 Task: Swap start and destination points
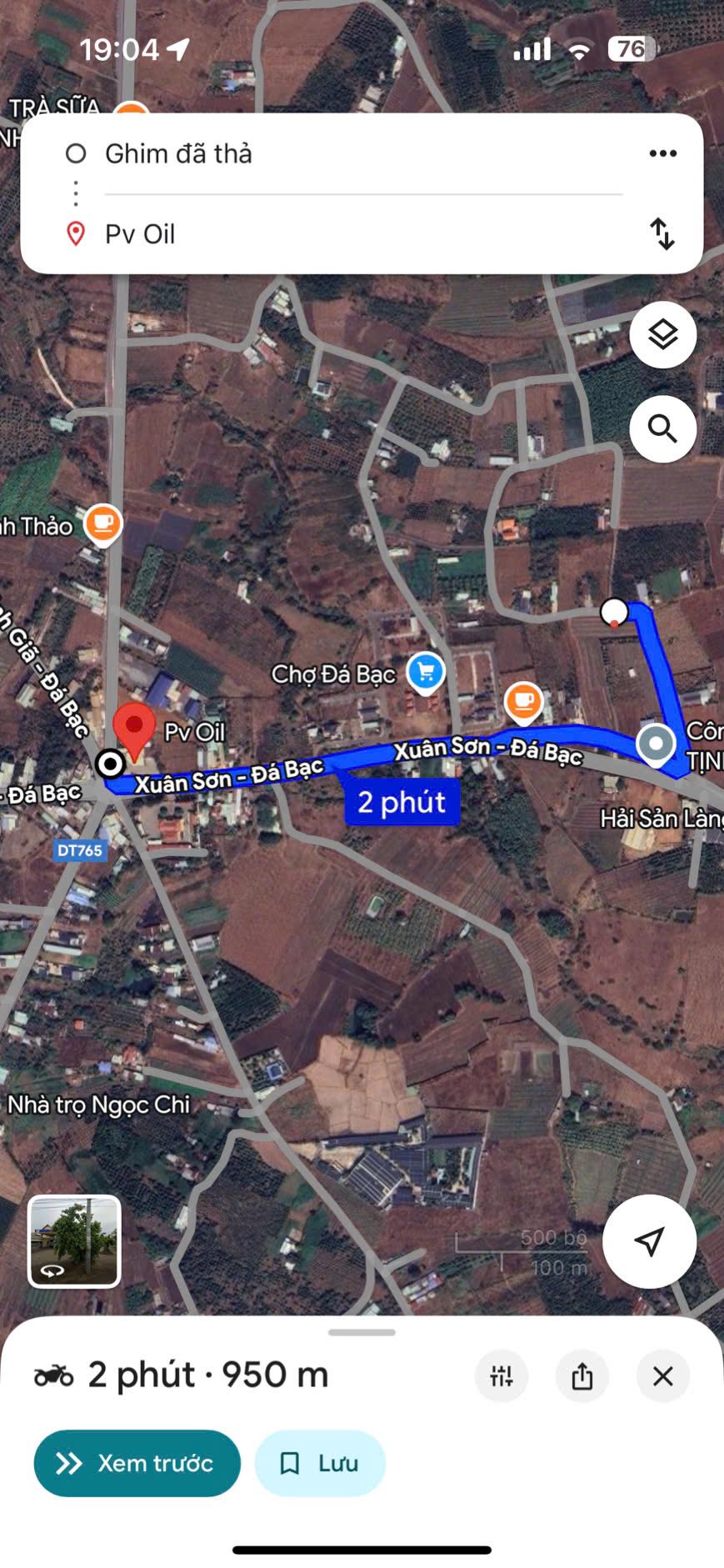pos(662,234)
